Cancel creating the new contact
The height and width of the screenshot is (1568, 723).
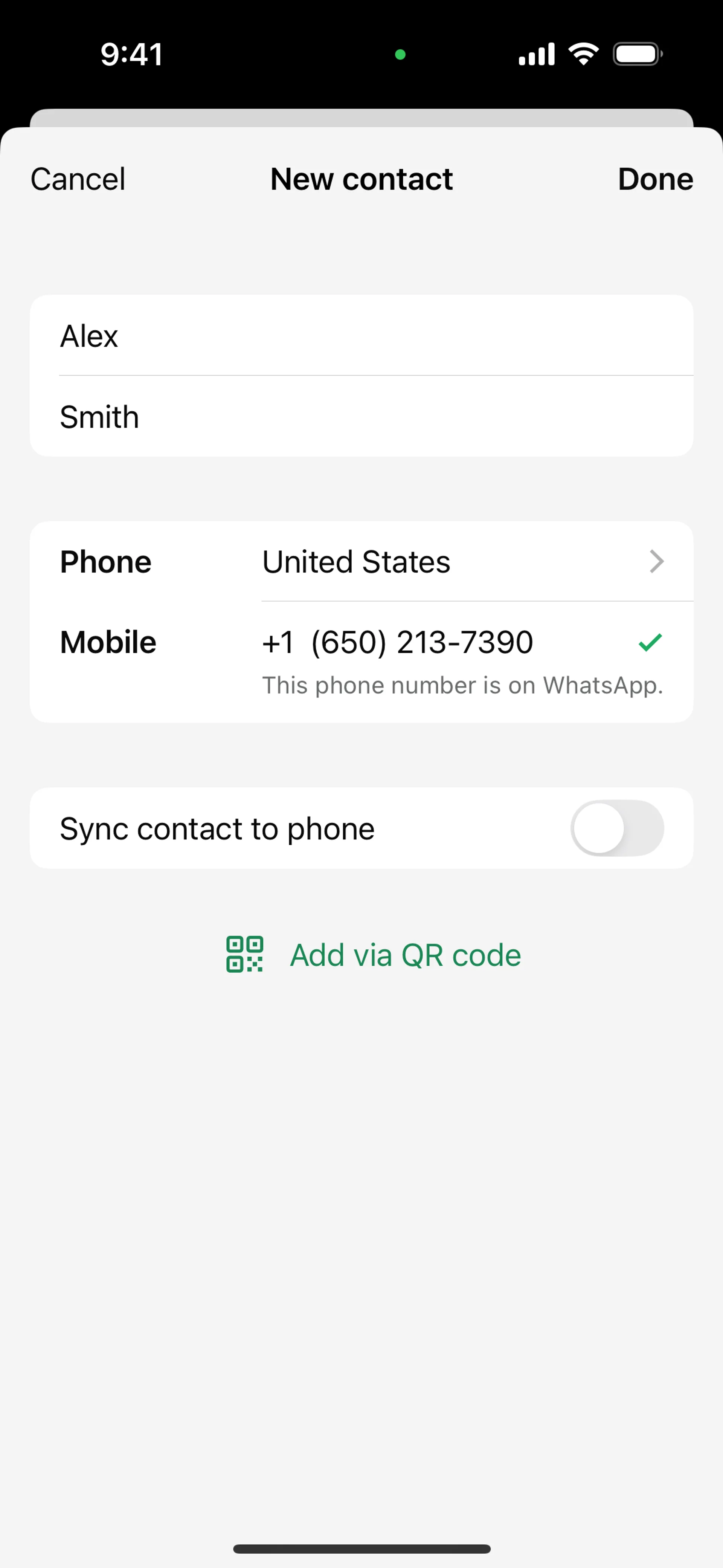[78, 179]
